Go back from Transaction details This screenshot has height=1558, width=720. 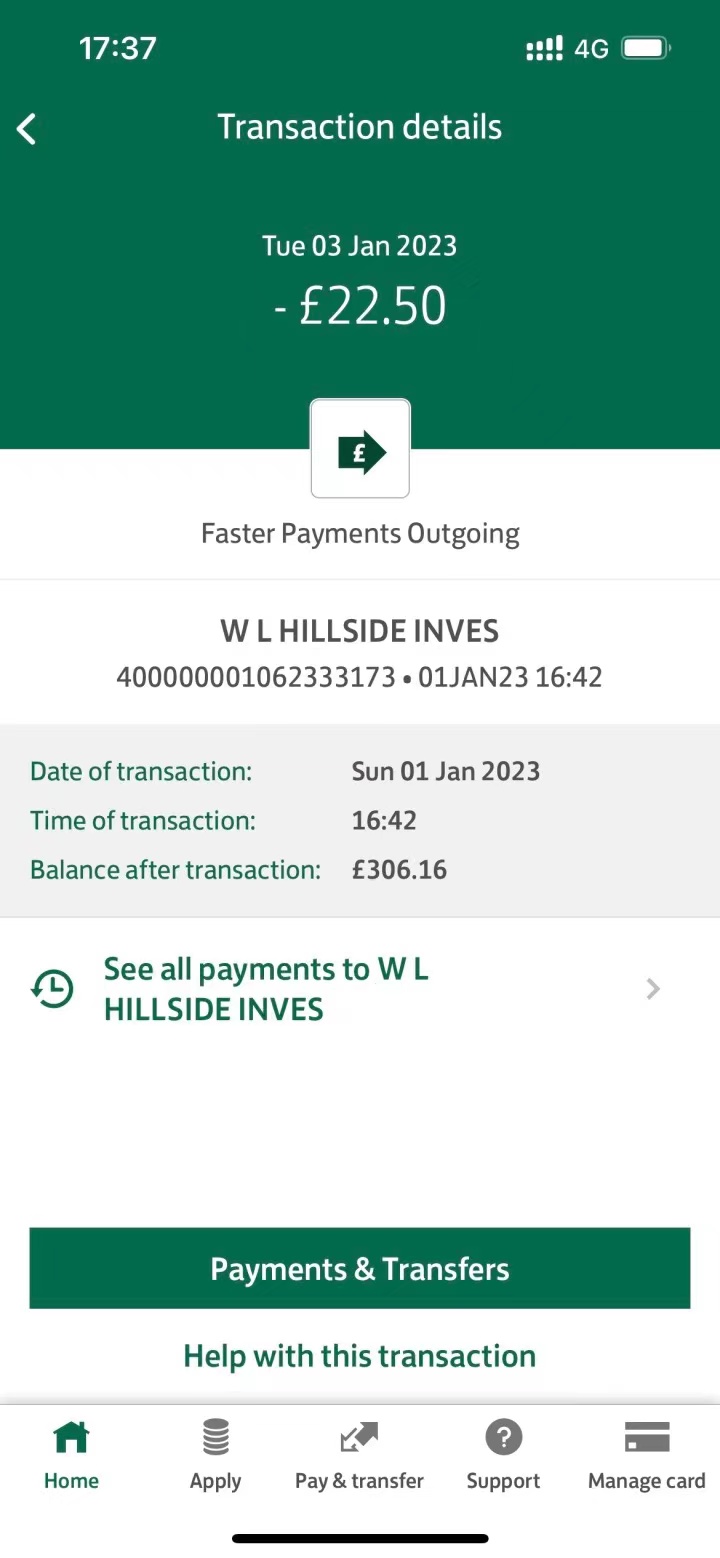pos(27,129)
